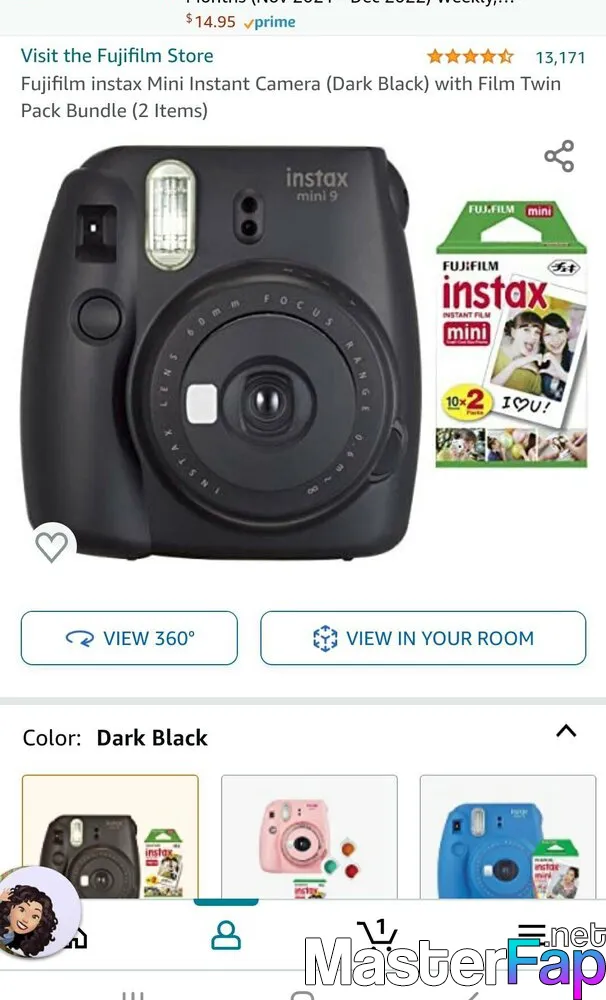The width and height of the screenshot is (606, 1000).
Task: Open the Visit the Fujifilm Store link
Action: tap(117, 55)
